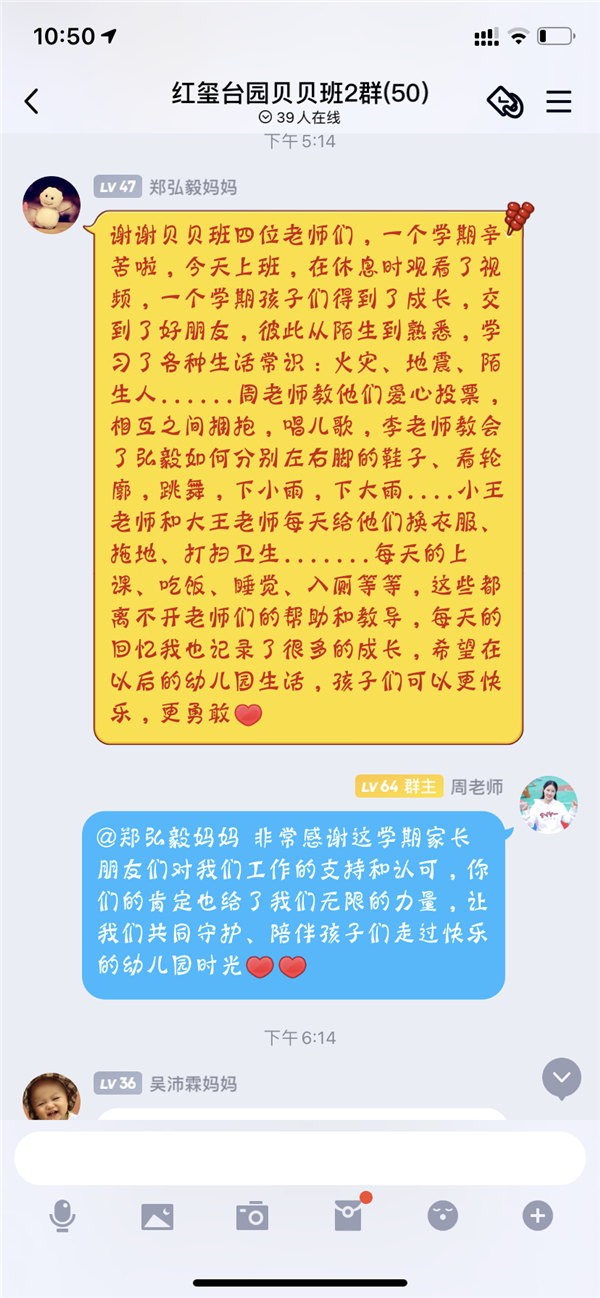
Task: Open the photo gallery picker
Action: pos(157,1215)
